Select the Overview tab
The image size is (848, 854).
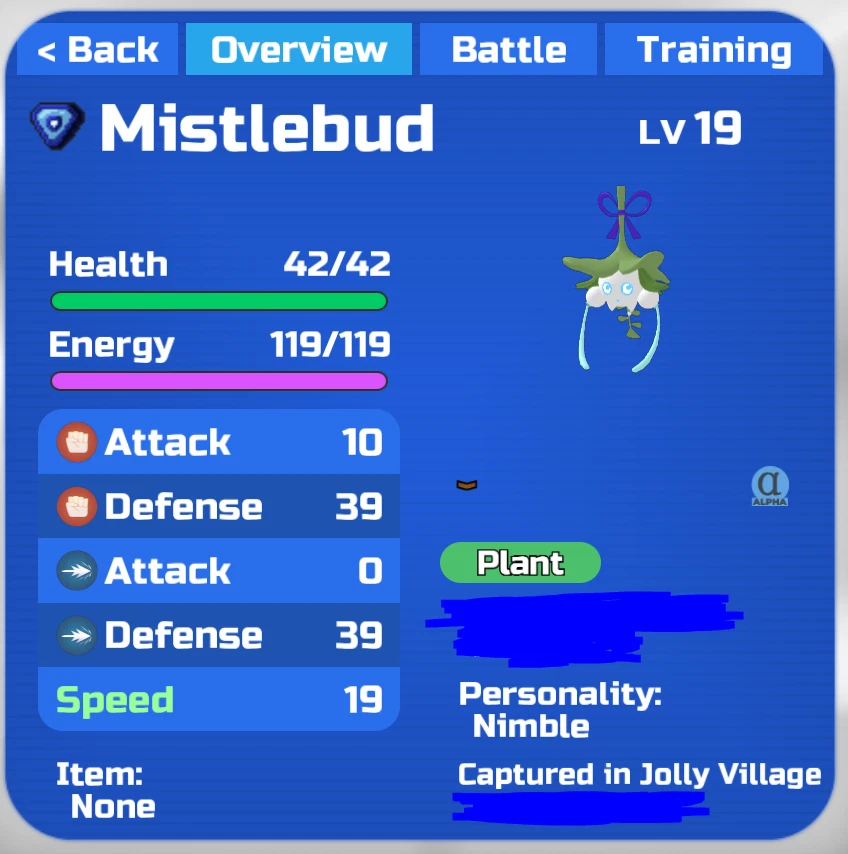(298, 50)
